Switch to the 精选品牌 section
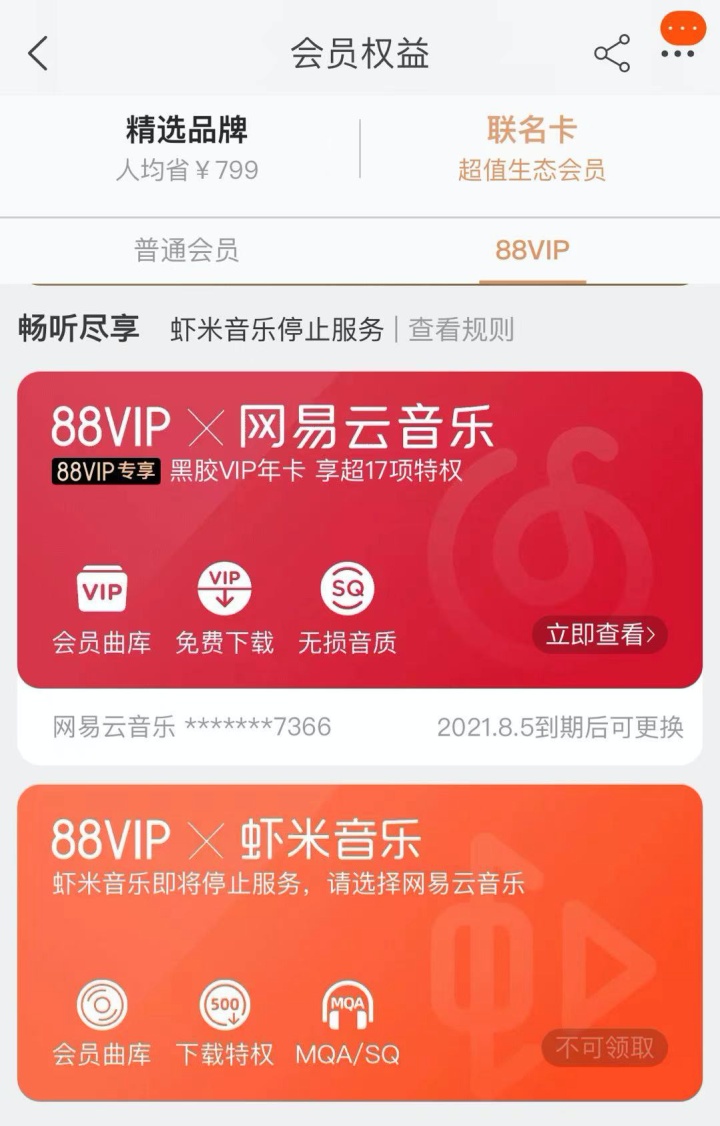The image size is (720, 1126). (x=187, y=149)
